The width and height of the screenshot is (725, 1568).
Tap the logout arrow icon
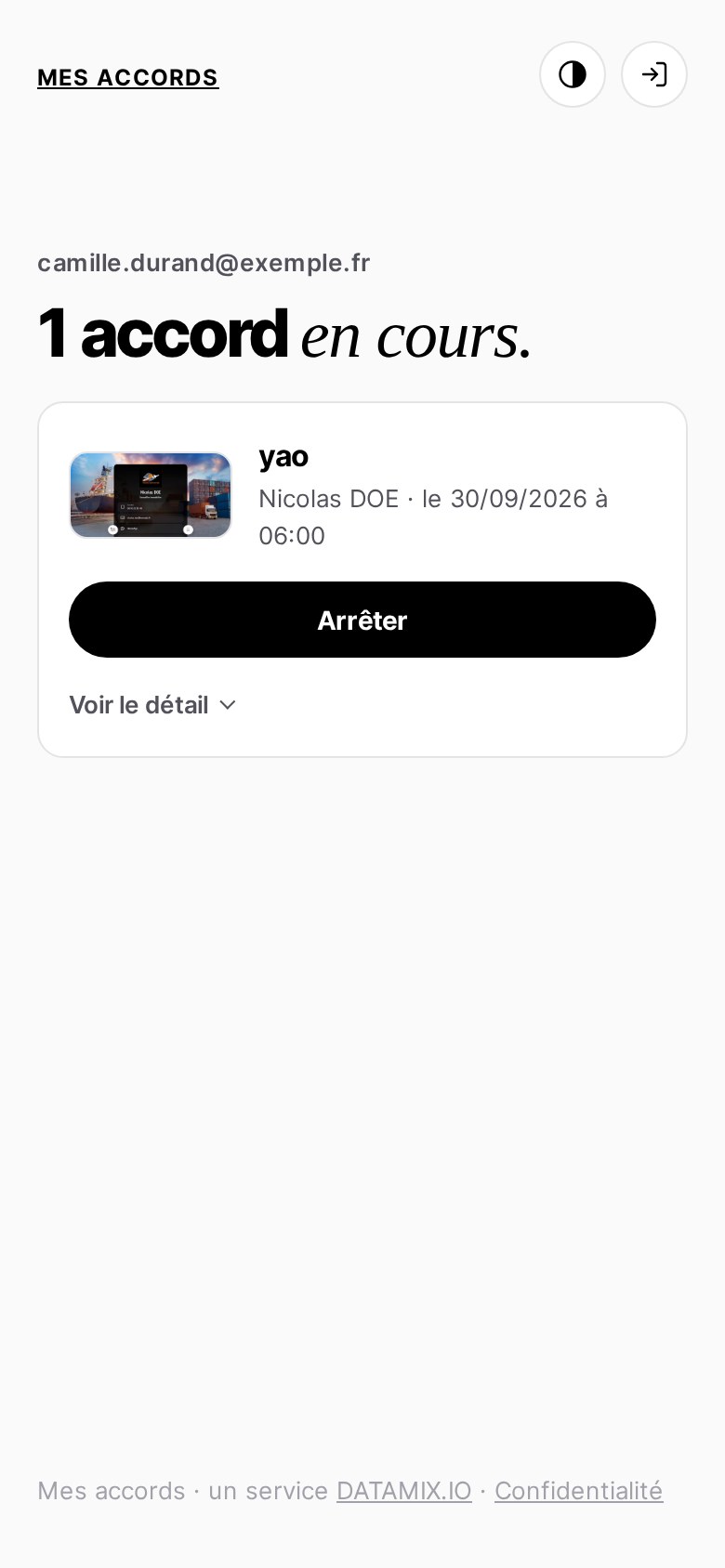654,74
